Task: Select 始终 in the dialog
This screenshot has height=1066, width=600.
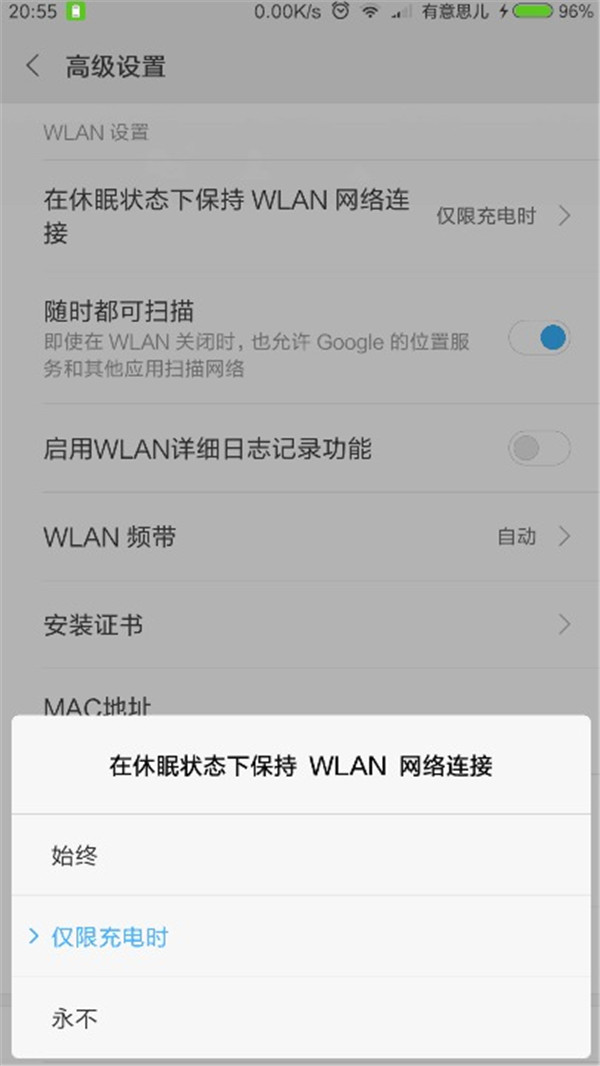Action: click(x=300, y=855)
